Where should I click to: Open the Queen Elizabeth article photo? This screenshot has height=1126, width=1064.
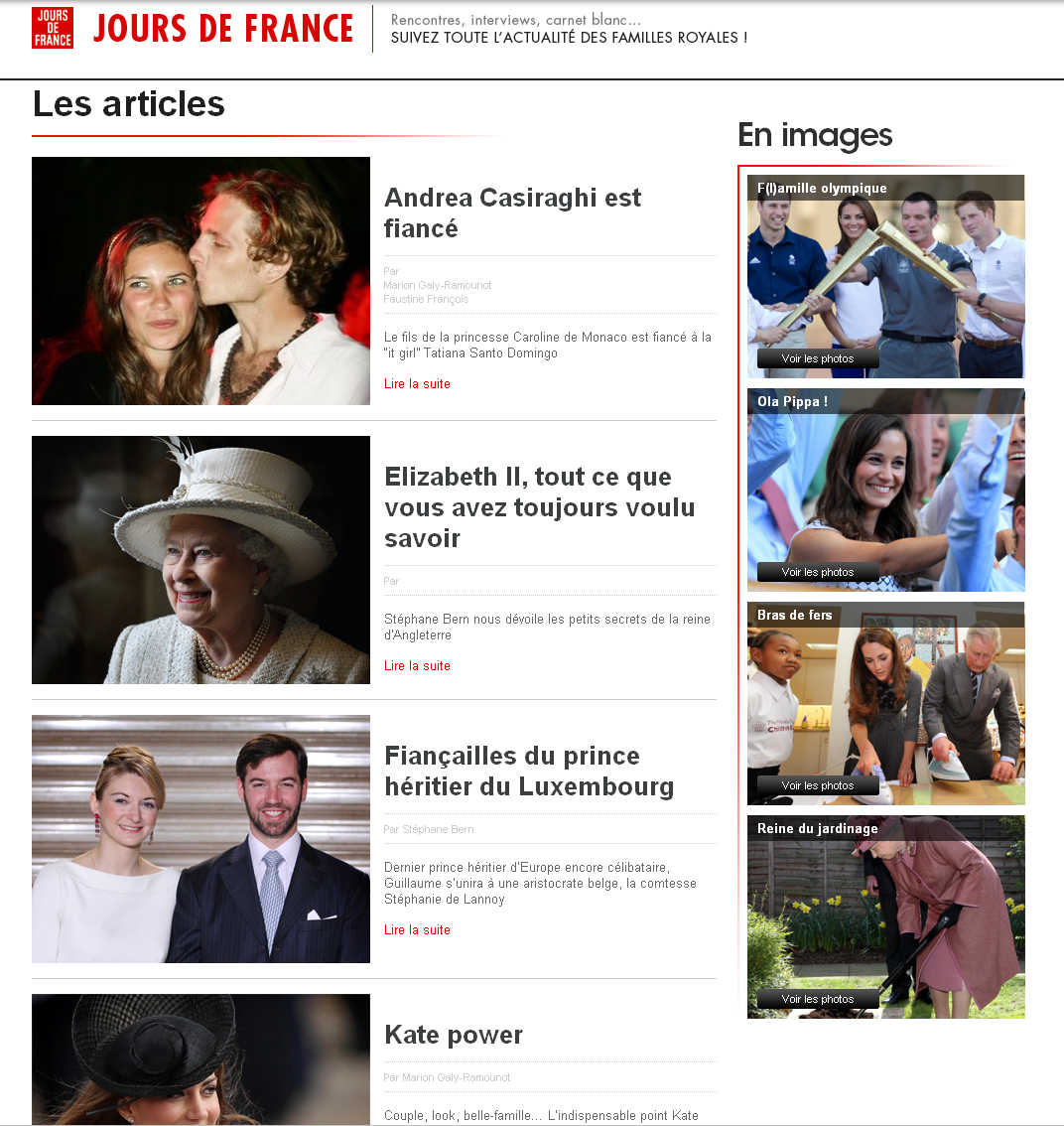pyautogui.click(x=200, y=560)
